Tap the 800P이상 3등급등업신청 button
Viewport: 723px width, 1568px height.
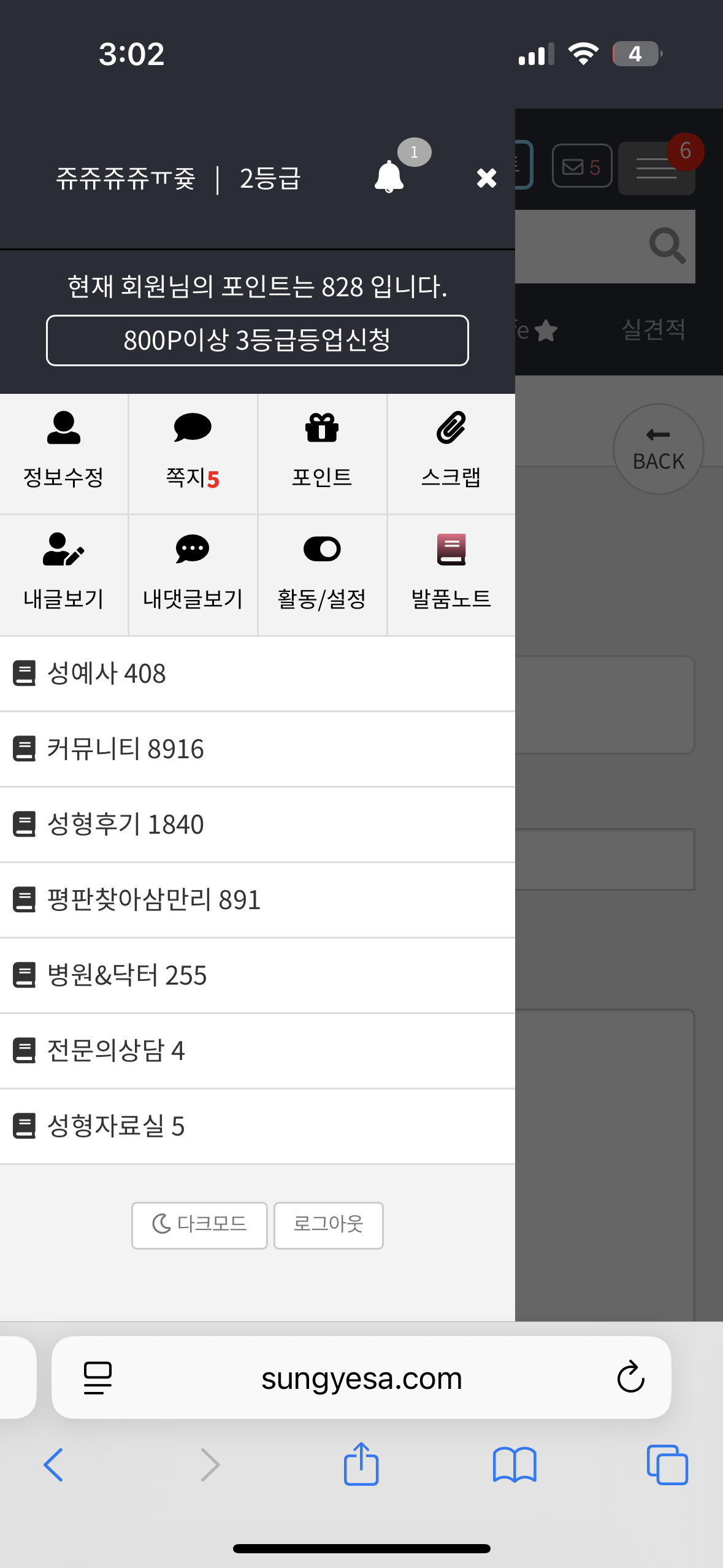[x=258, y=340]
